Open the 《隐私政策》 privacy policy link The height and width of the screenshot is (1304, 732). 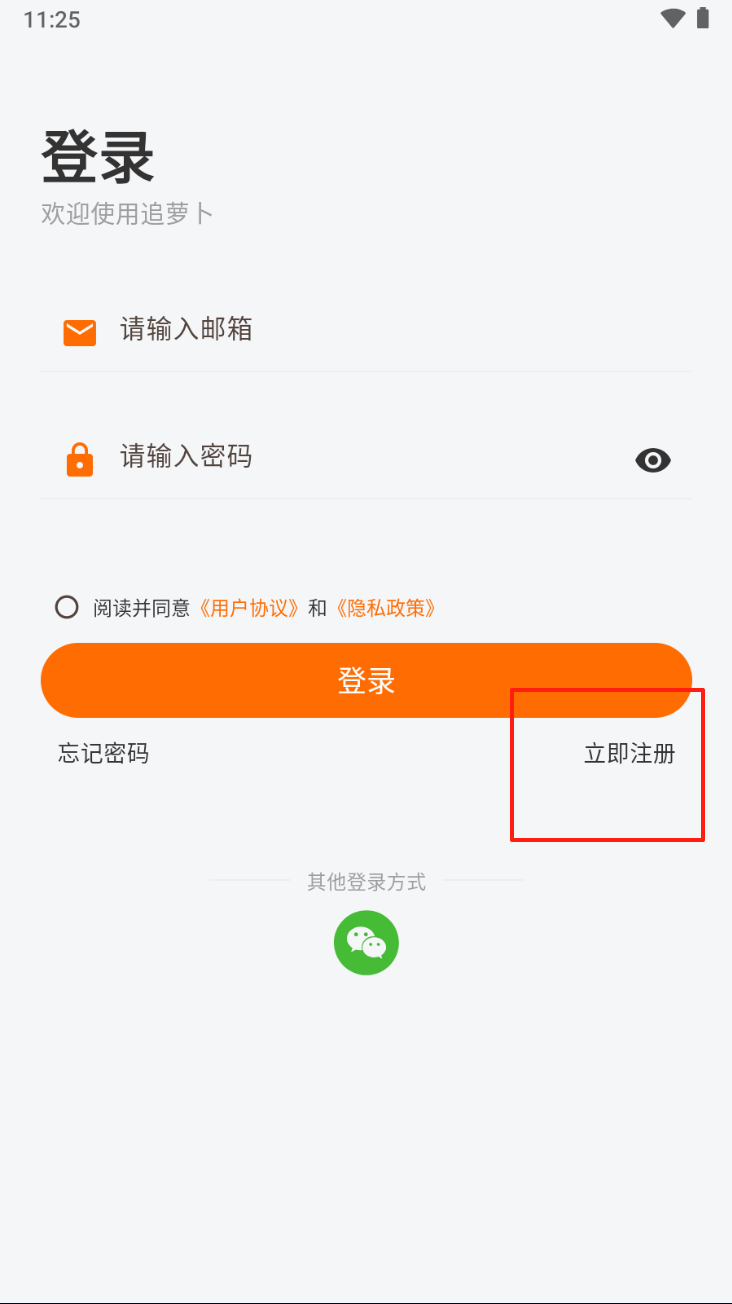pos(385,608)
